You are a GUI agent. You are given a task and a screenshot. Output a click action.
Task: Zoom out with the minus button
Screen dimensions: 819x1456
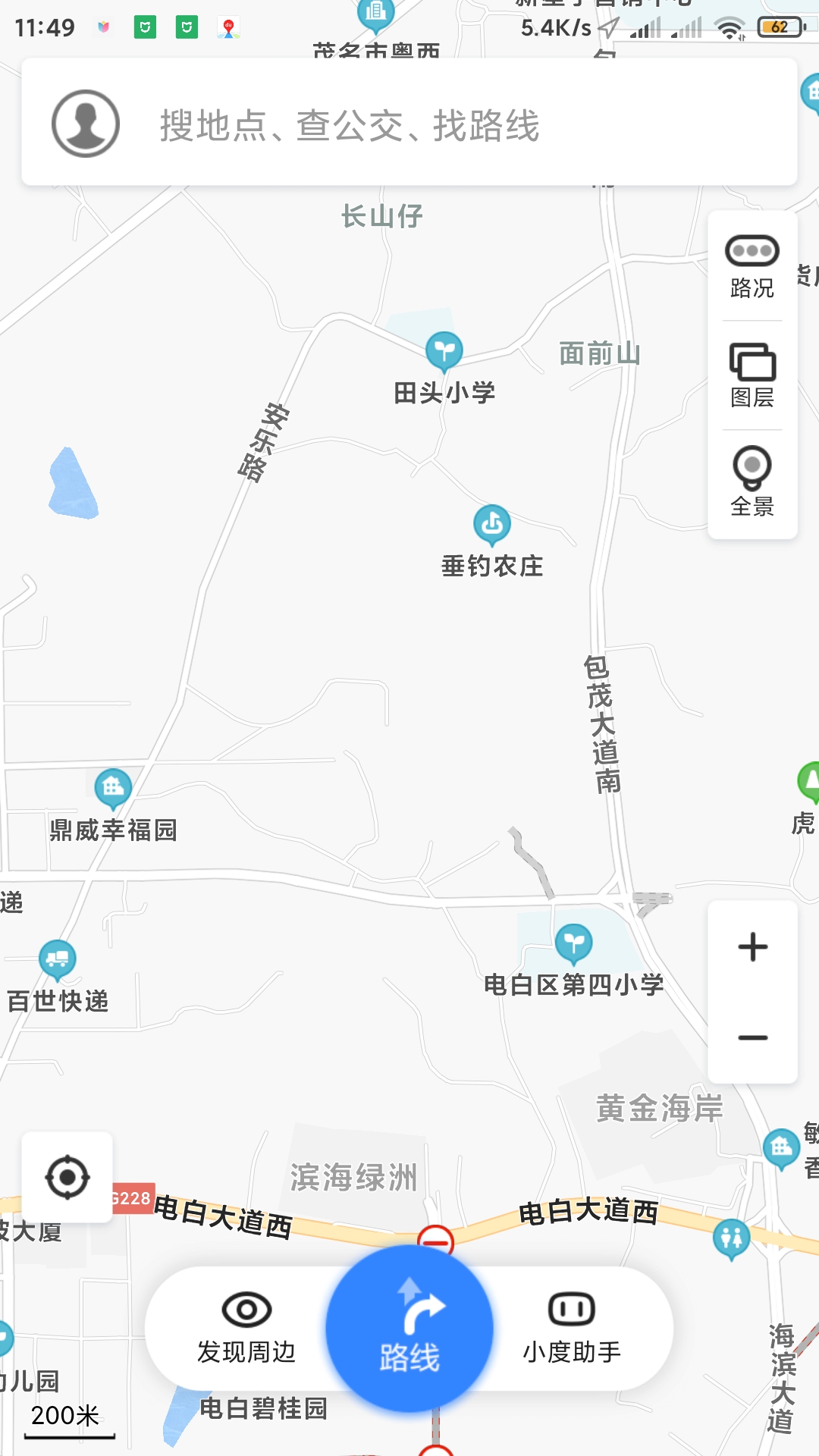pyautogui.click(x=753, y=1037)
